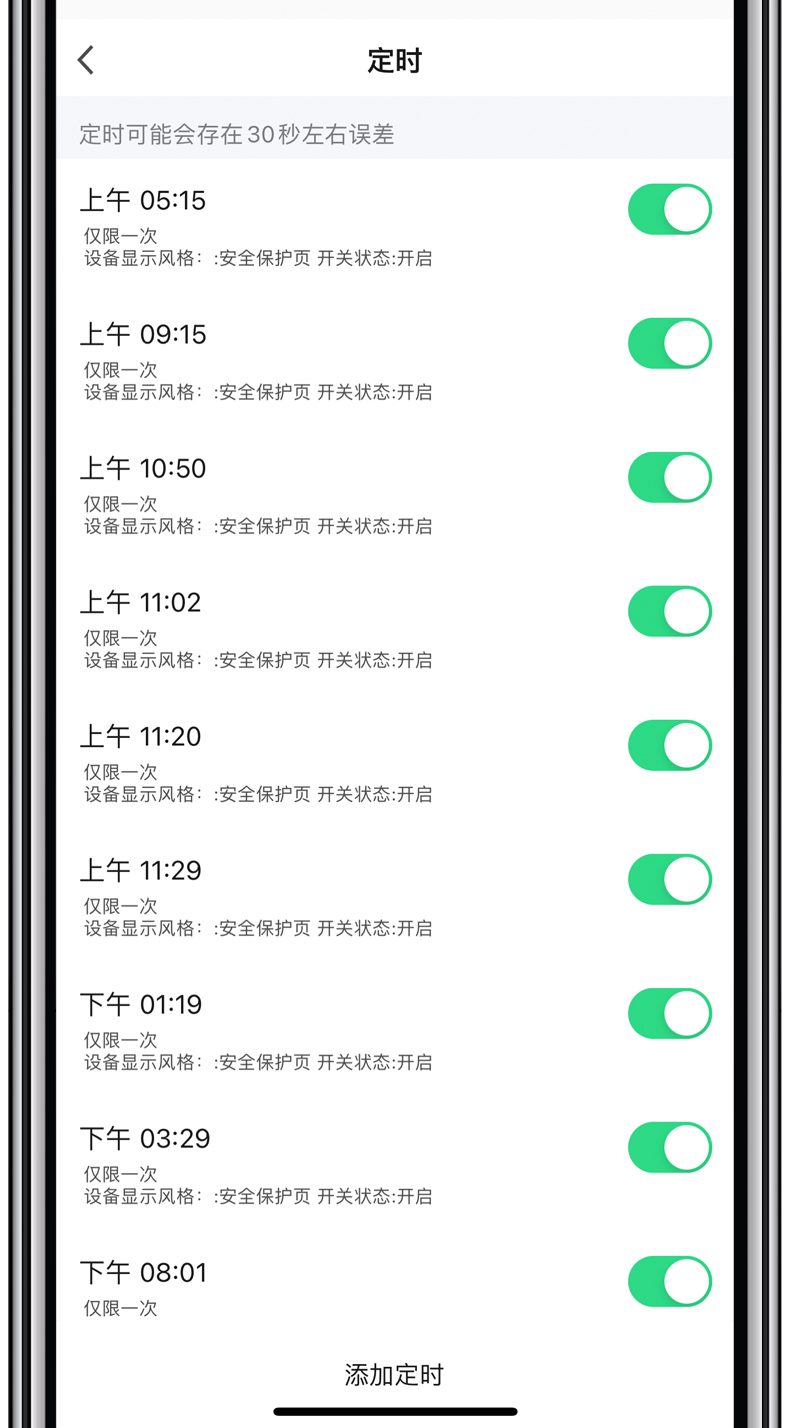Screen dimensions: 790x1428
Task: Switch off the 下午 08:01 timer
Action: coord(670,1281)
